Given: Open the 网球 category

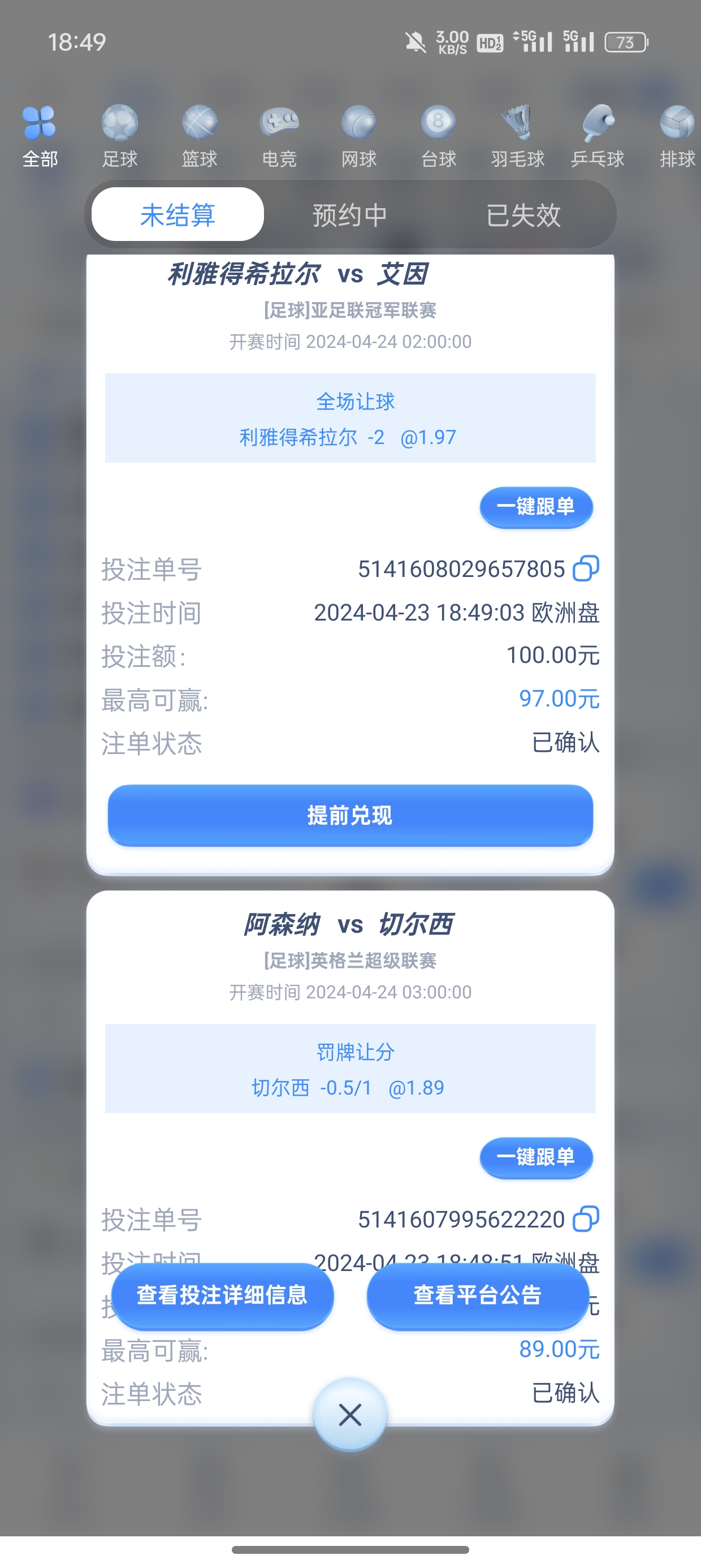Looking at the screenshot, I should tap(359, 136).
